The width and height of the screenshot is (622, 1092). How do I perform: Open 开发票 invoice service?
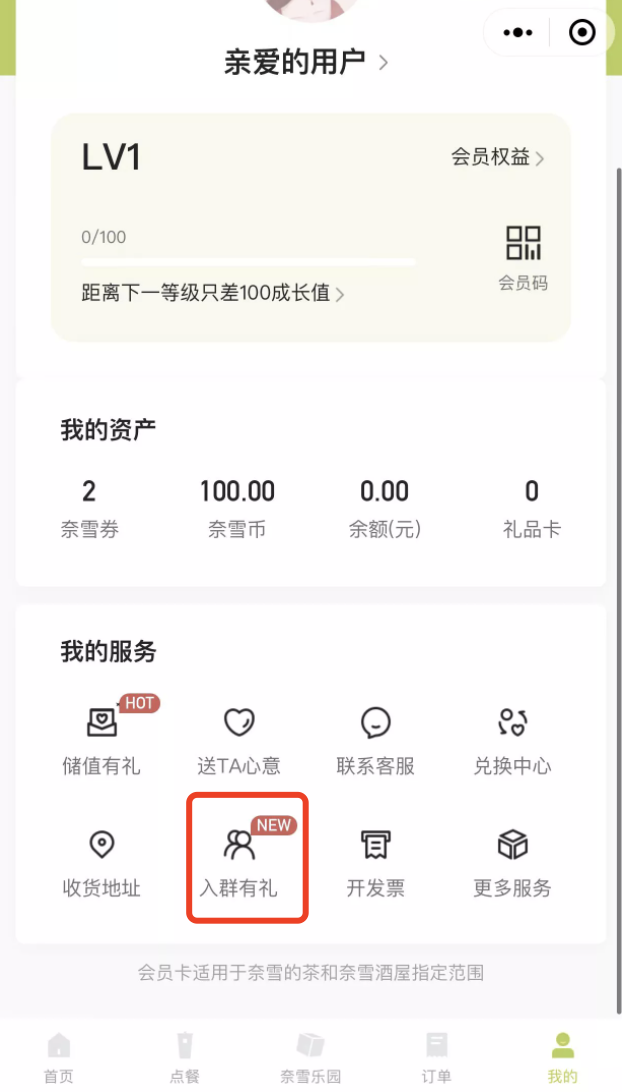(x=375, y=863)
